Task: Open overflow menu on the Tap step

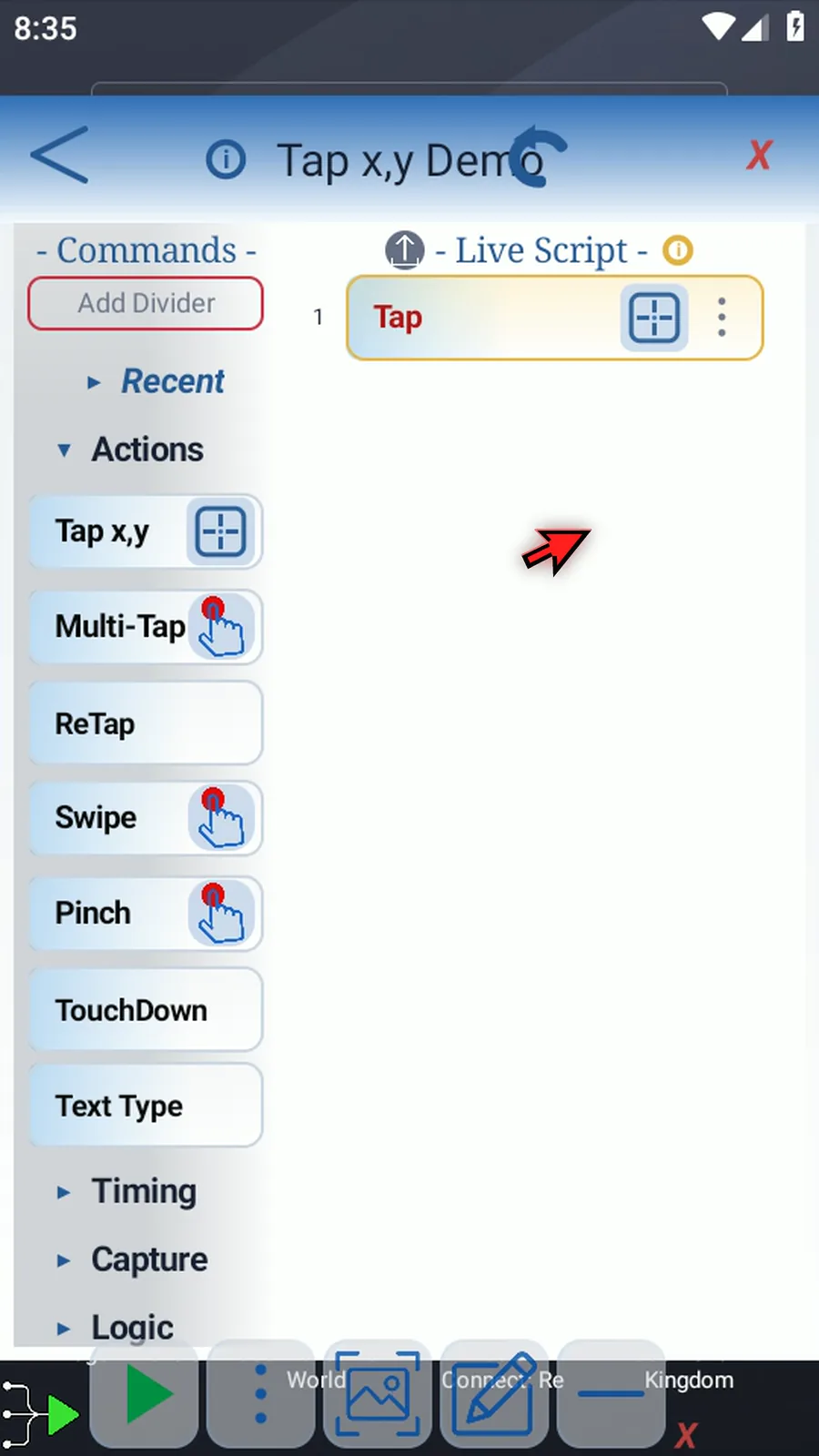Action: click(722, 318)
